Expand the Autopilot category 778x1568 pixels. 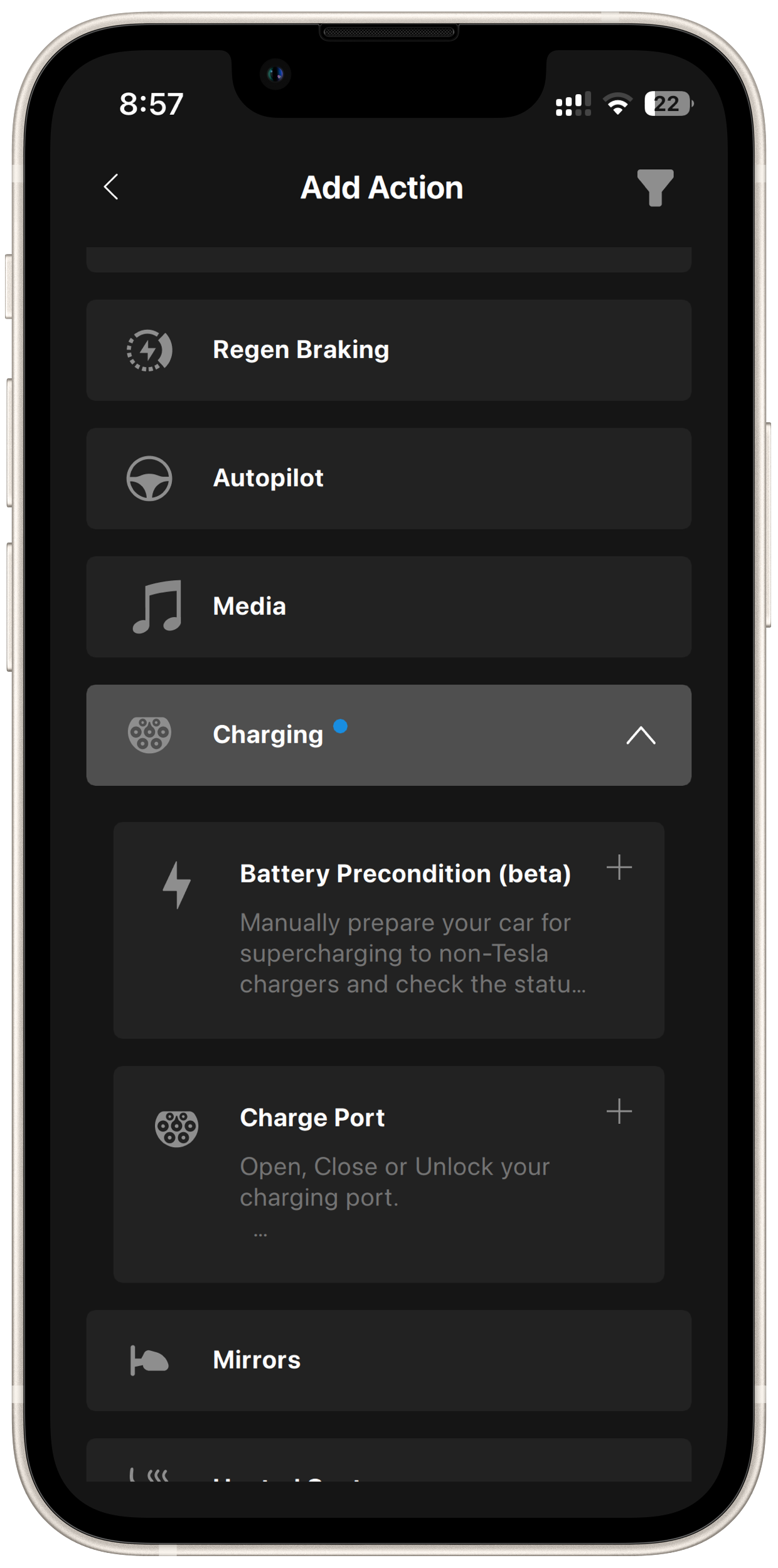(388, 479)
